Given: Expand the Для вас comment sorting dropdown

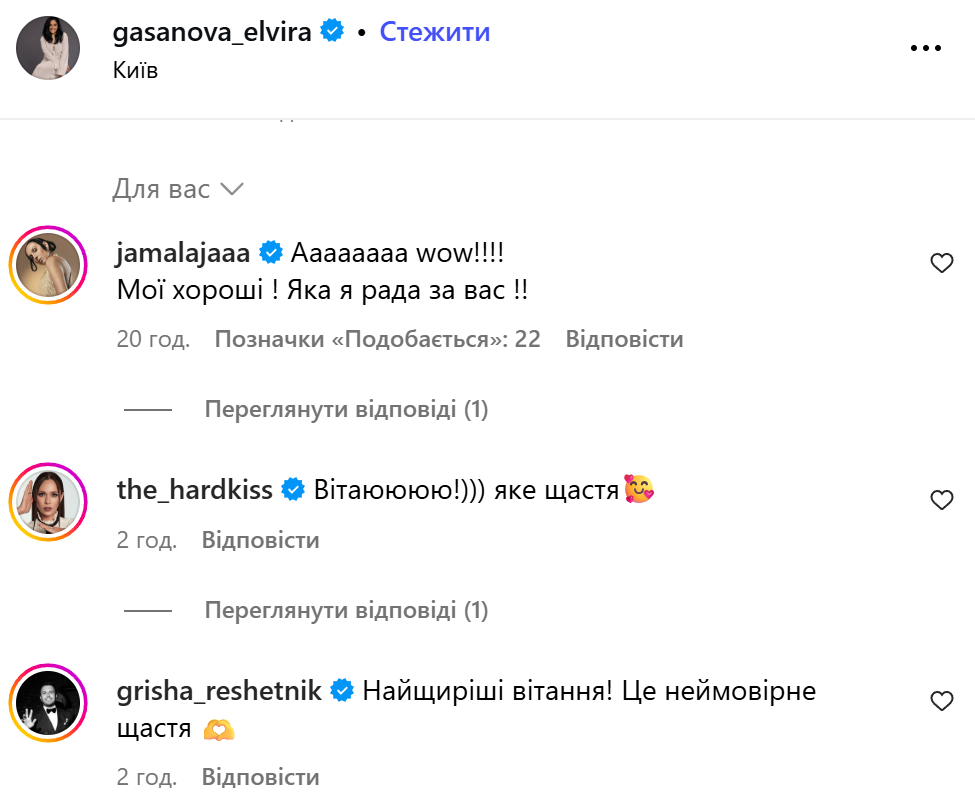Looking at the screenshot, I should (x=178, y=189).
